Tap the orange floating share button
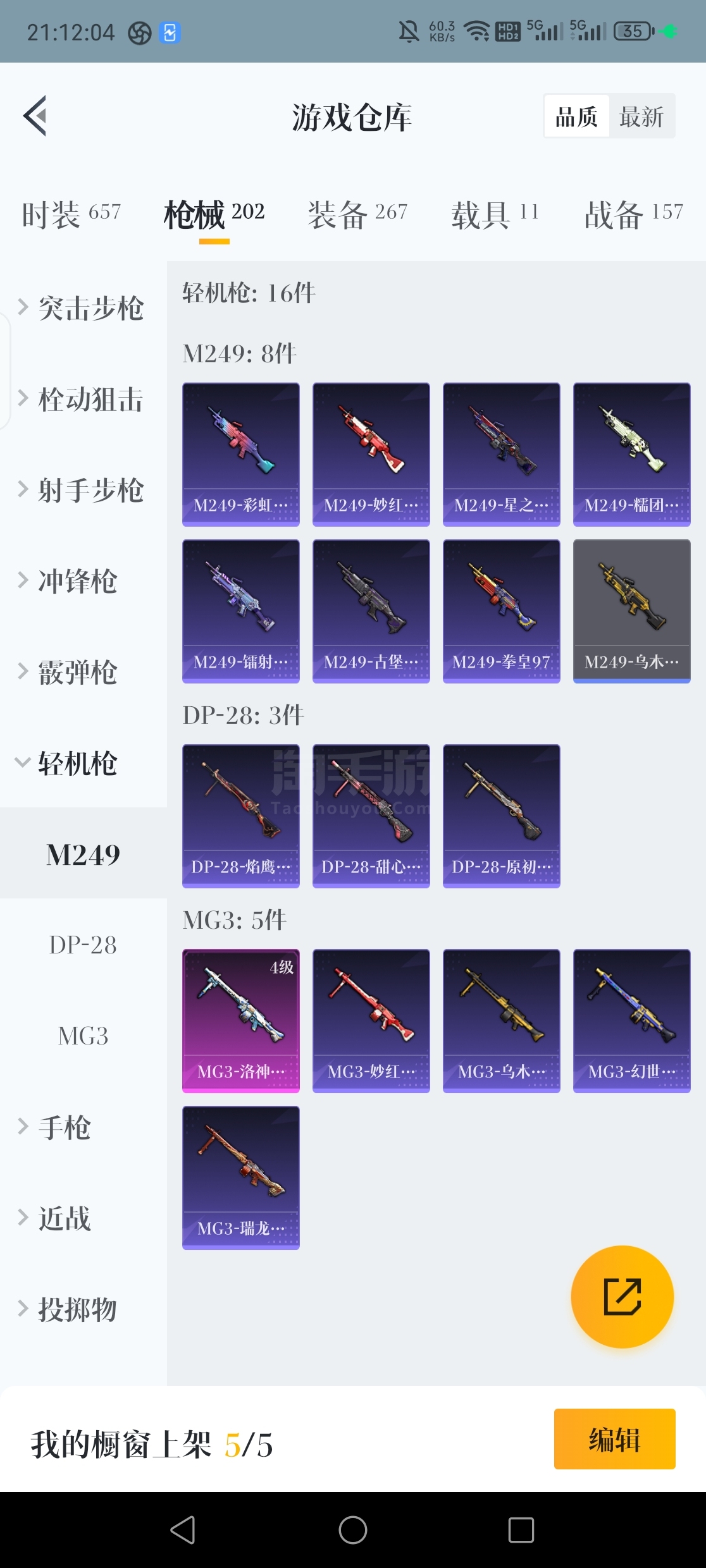The height and width of the screenshot is (1568, 706). [x=622, y=1297]
